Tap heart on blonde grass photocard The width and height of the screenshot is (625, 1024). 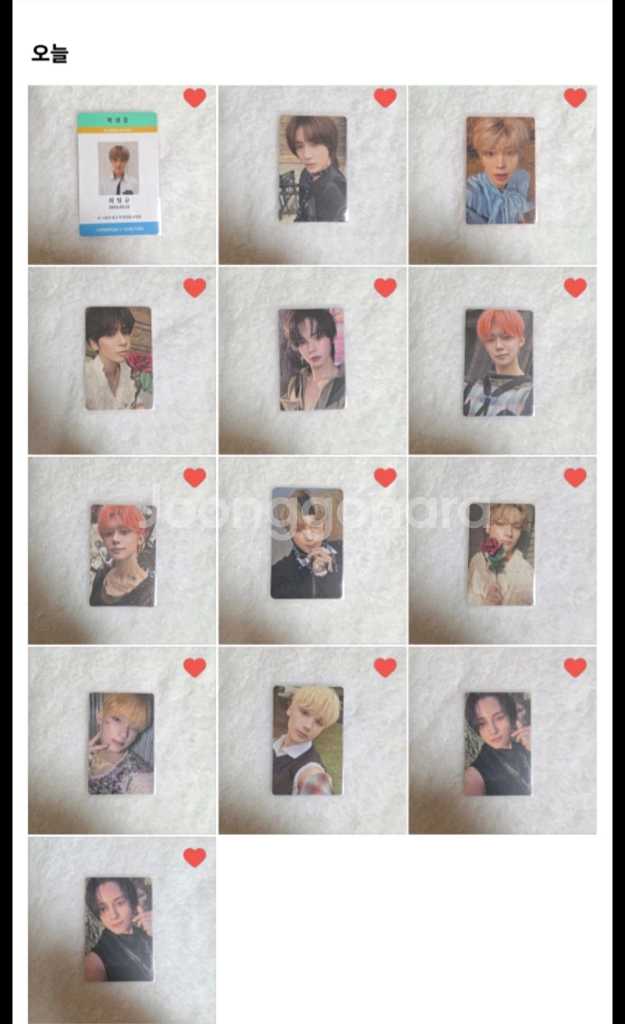(x=385, y=667)
